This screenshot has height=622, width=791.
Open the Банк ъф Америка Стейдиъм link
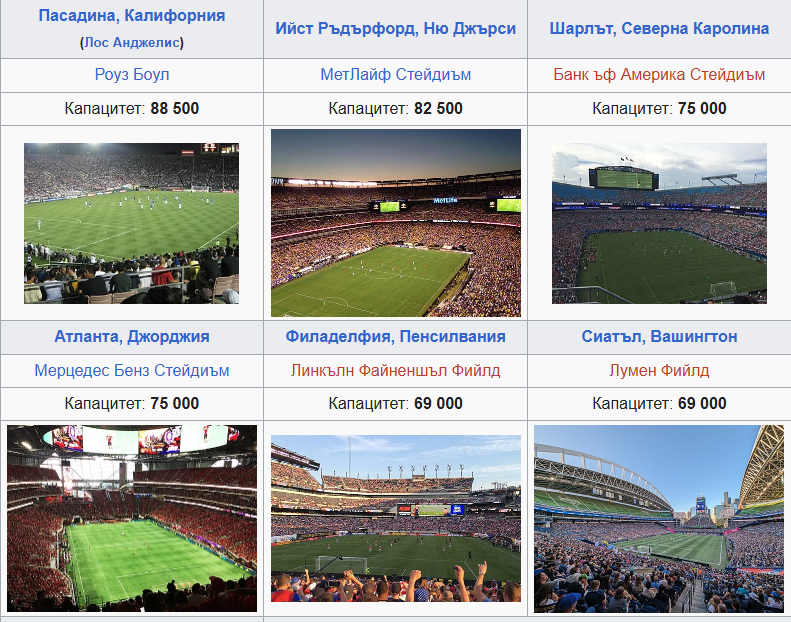[659, 75]
